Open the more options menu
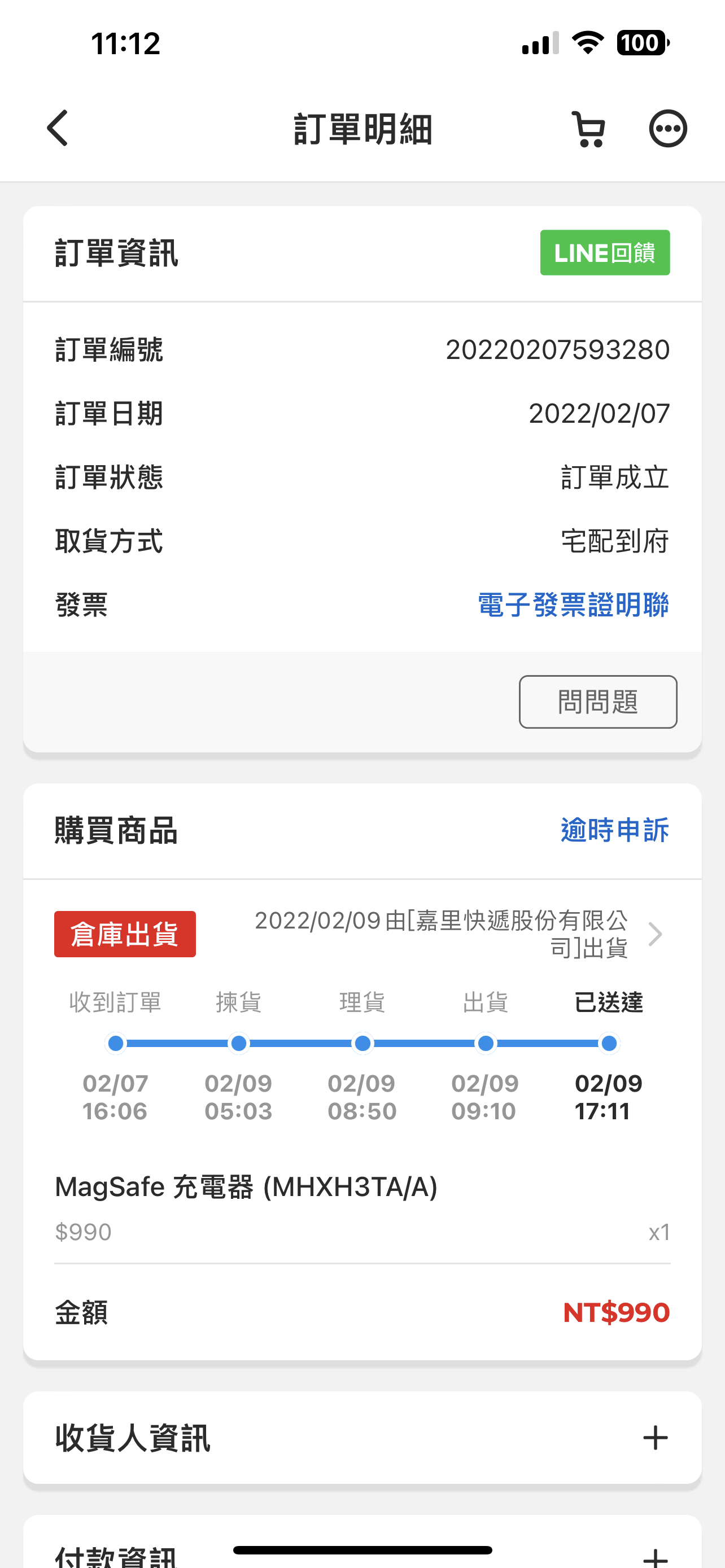Image resolution: width=725 pixels, height=1568 pixels. (x=668, y=129)
